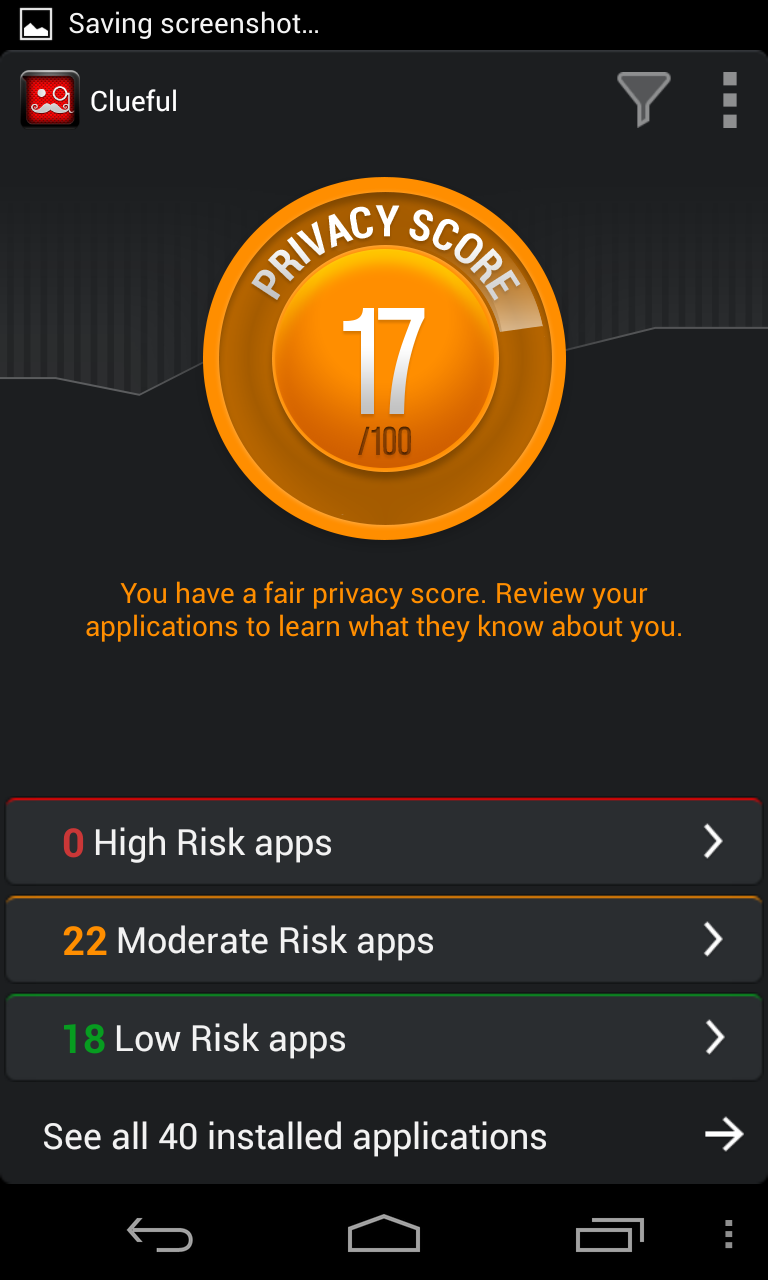View the 22 Moderate Risk apps
This screenshot has width=768, height=1280.
coord(384,940)
